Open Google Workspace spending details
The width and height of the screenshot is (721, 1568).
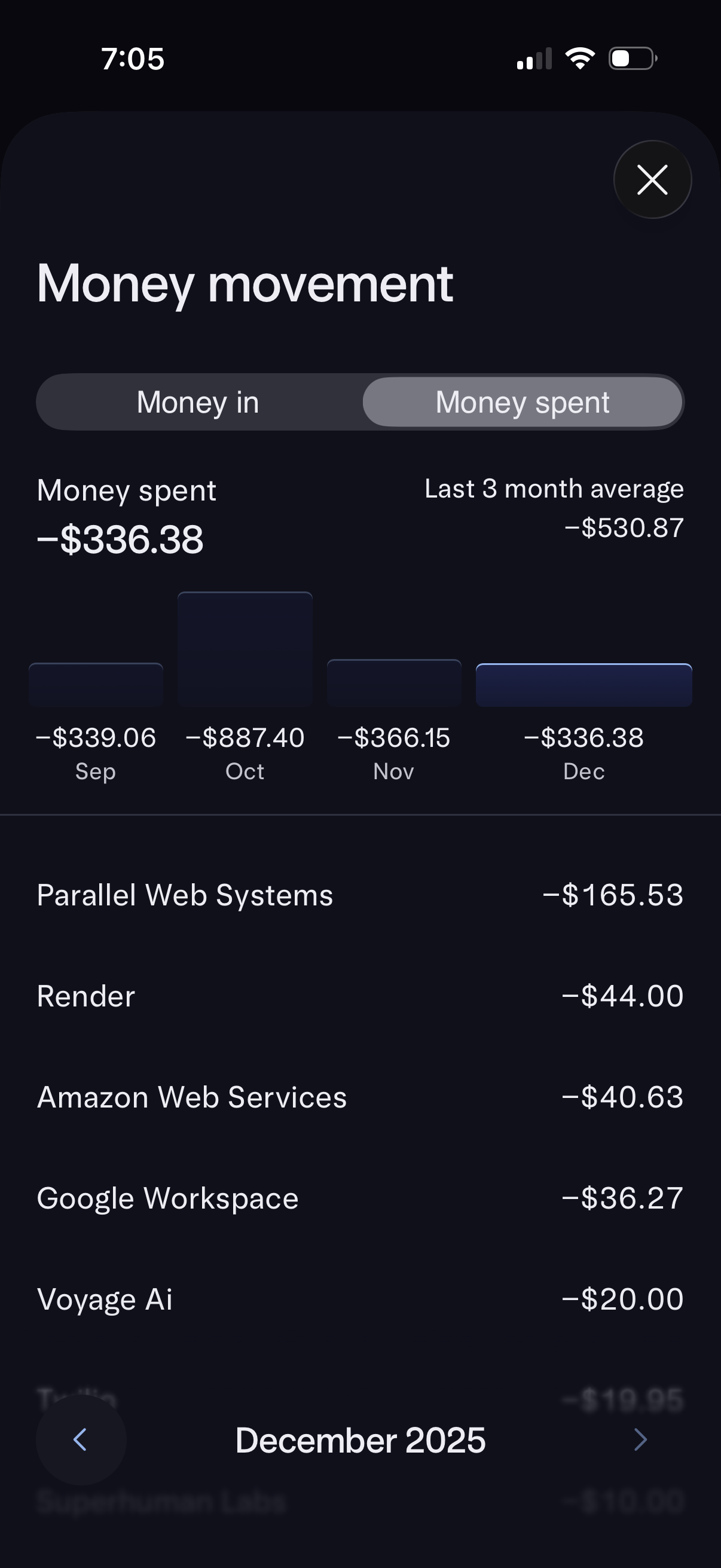pyautogui.click(x=360, y=1198)
